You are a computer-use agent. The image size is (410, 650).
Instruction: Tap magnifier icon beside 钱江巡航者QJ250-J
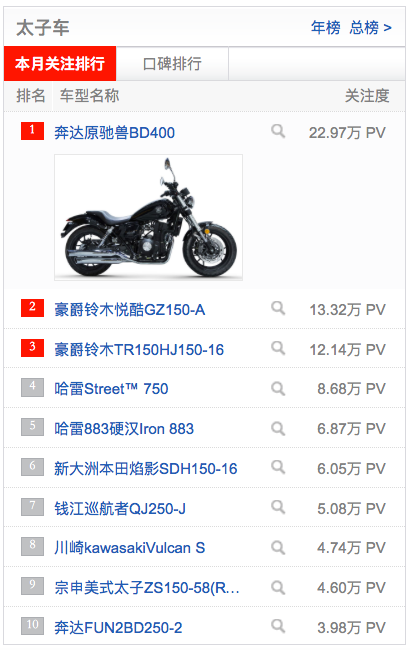(x=278, y=507)
